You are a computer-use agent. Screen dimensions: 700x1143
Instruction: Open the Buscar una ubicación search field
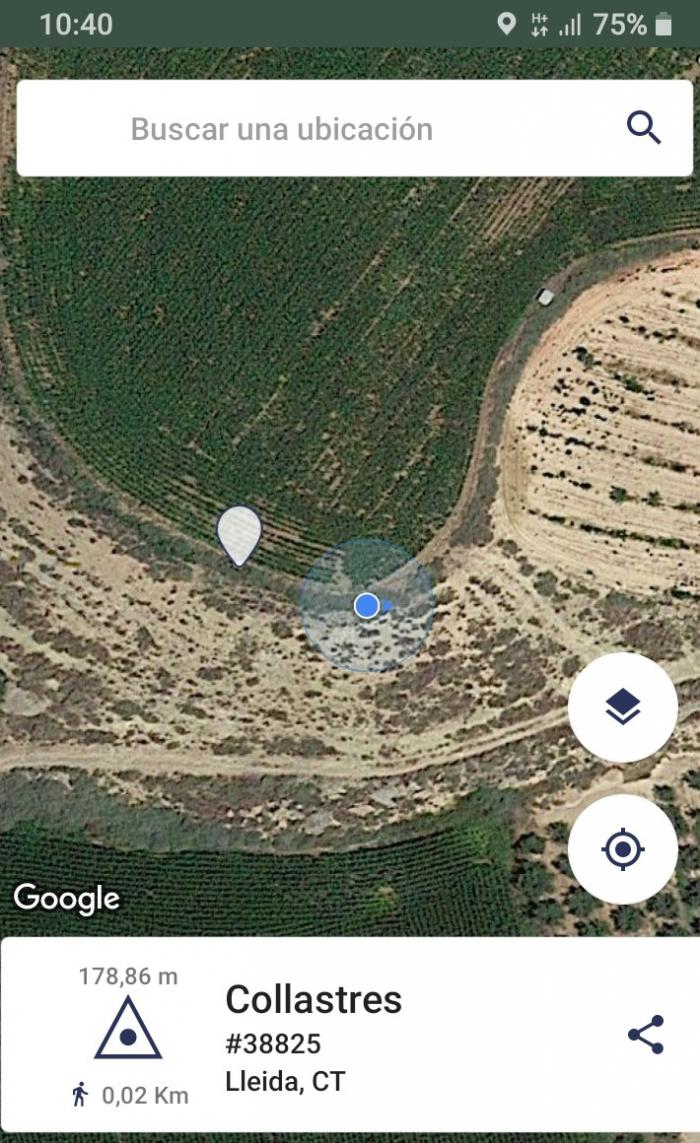[354, 128]
